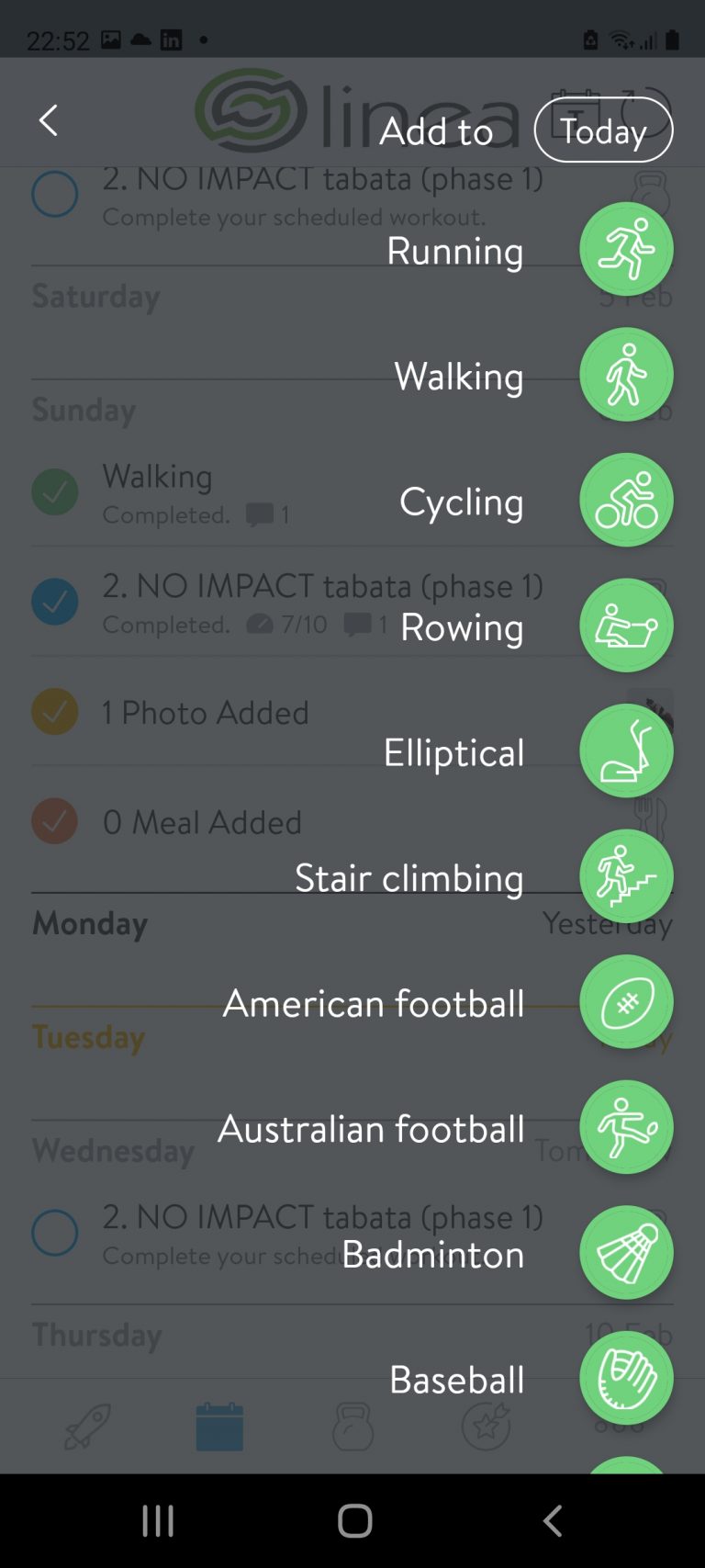Add a Rowing workout

click(x=626, y=626)
